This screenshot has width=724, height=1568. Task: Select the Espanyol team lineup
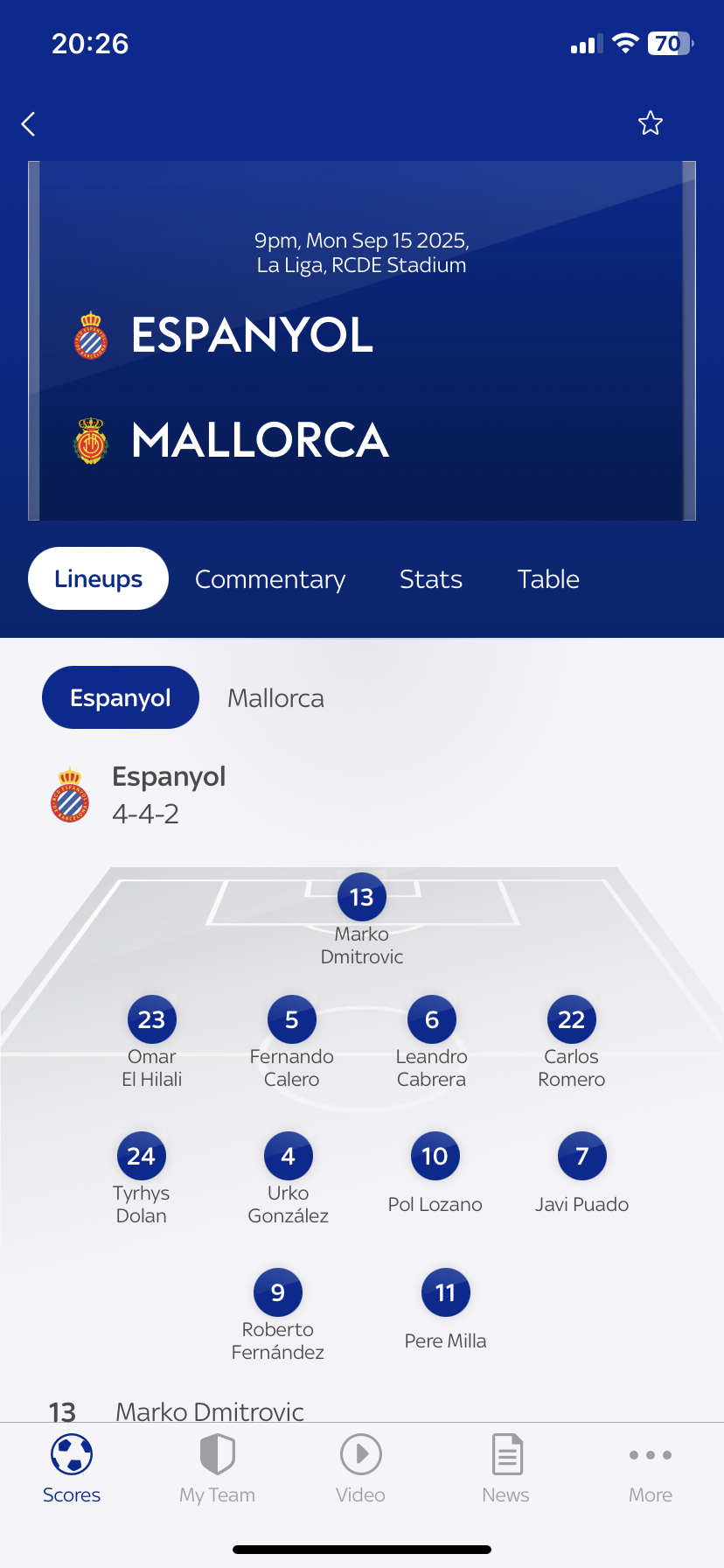(x=121, y=697)
